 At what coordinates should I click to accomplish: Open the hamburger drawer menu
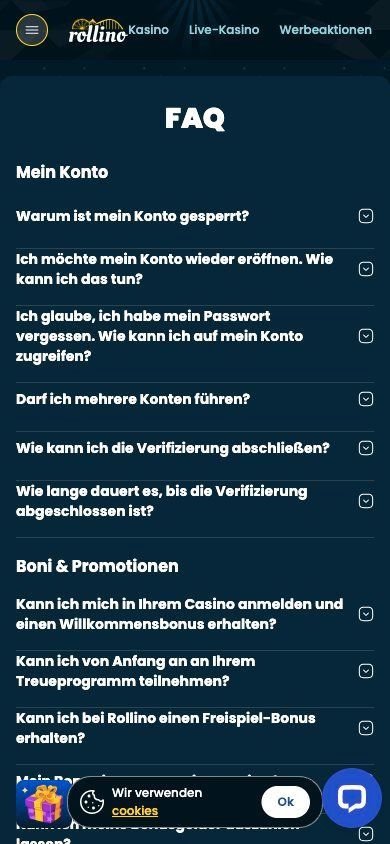32,30
